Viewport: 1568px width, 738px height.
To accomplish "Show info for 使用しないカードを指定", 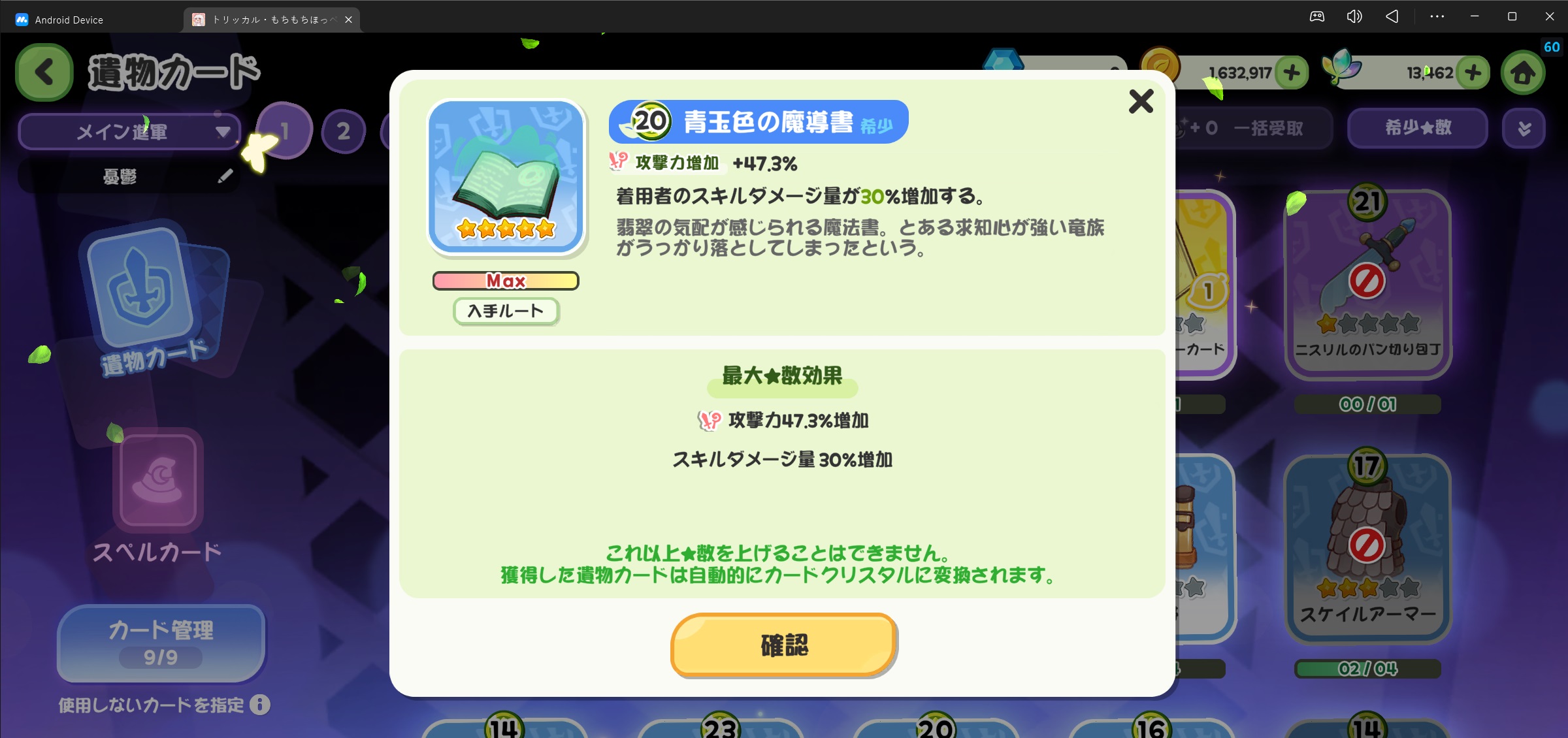I will pos(260,705).
